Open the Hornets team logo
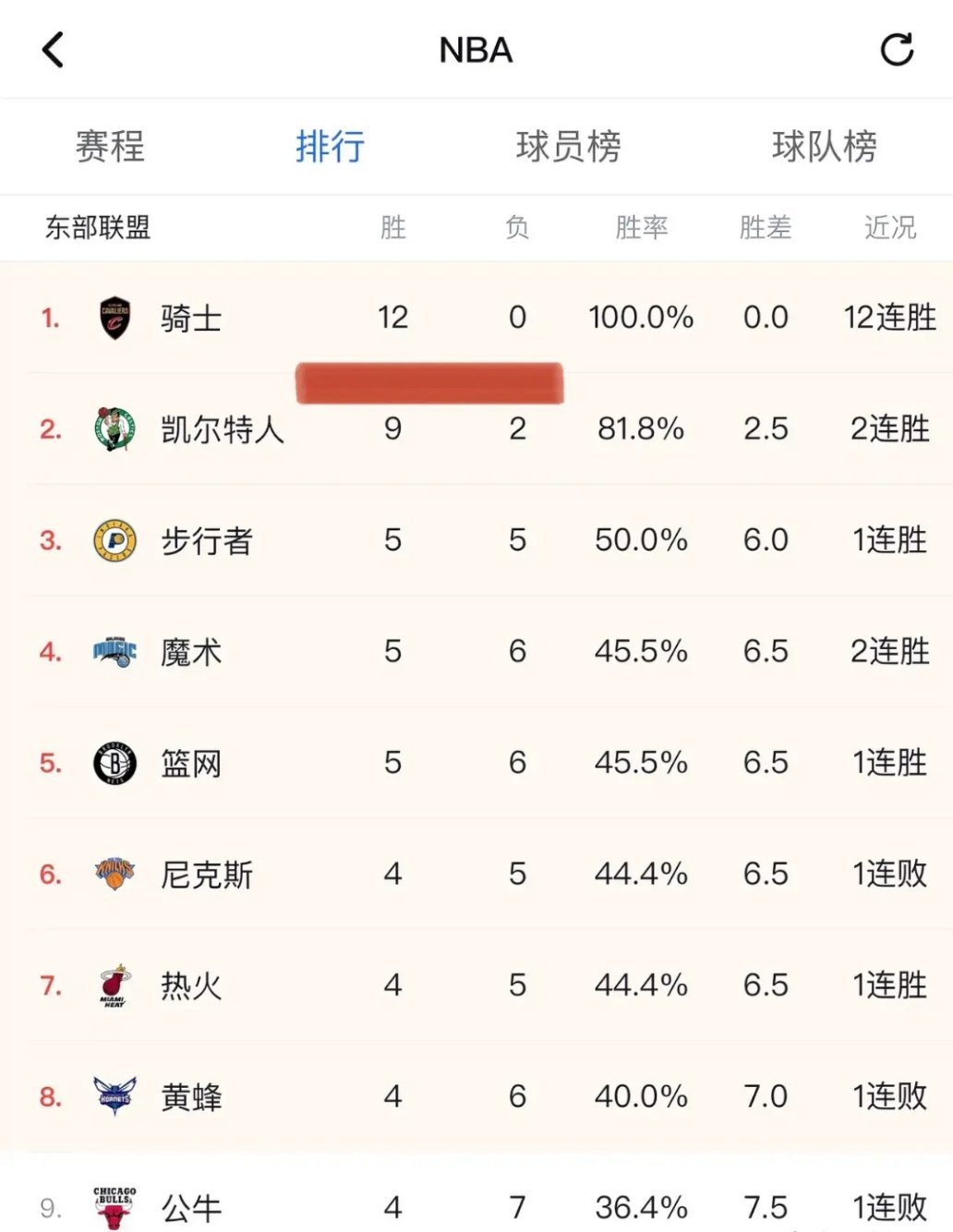This screenshot has width=953, height=1232. coord(113,1097)
